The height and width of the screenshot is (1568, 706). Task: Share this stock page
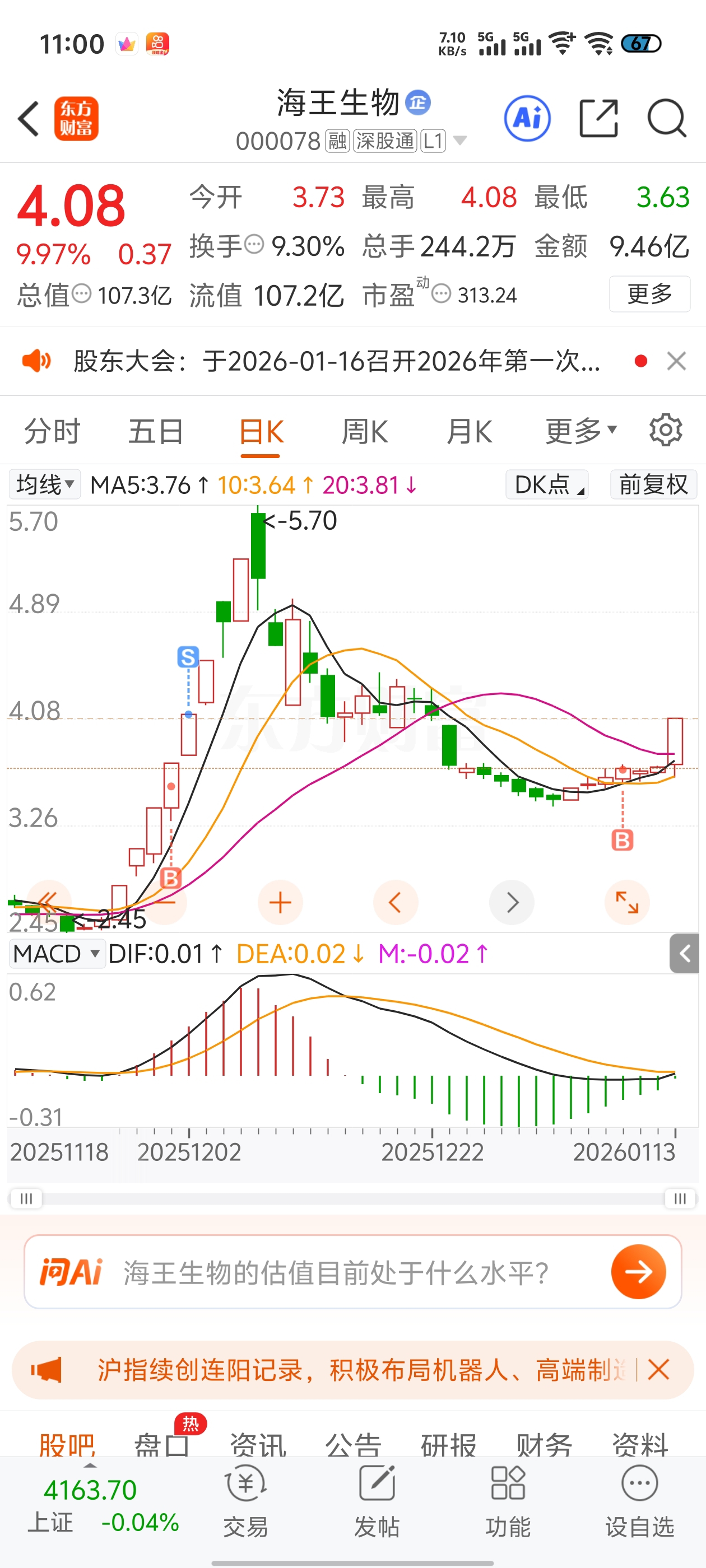pyautogui.click(x=597, y=119)
